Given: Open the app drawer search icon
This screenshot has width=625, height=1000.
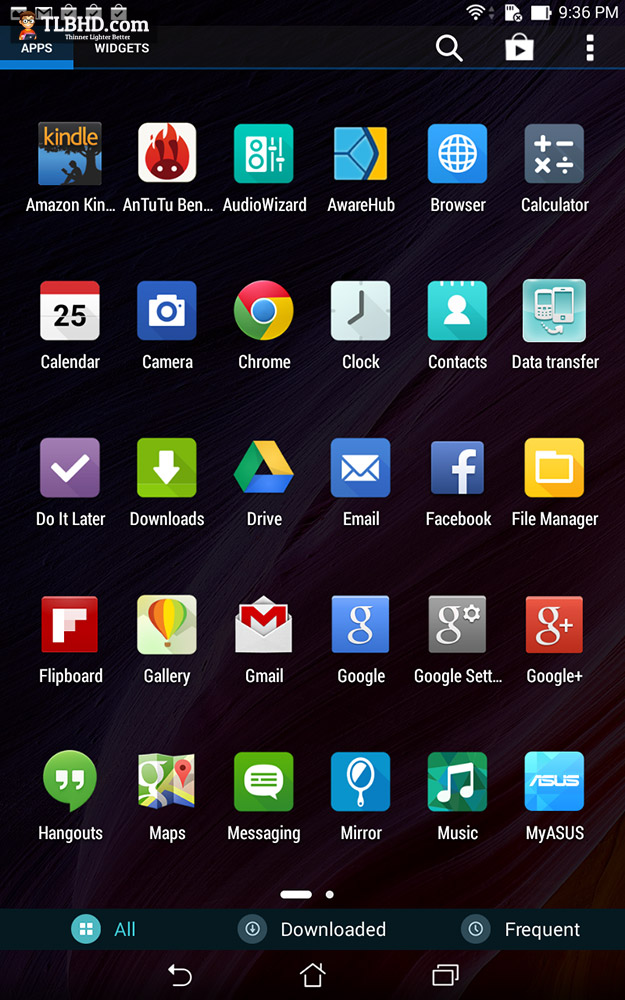Looking at the screenshot, I should [449, 48].
